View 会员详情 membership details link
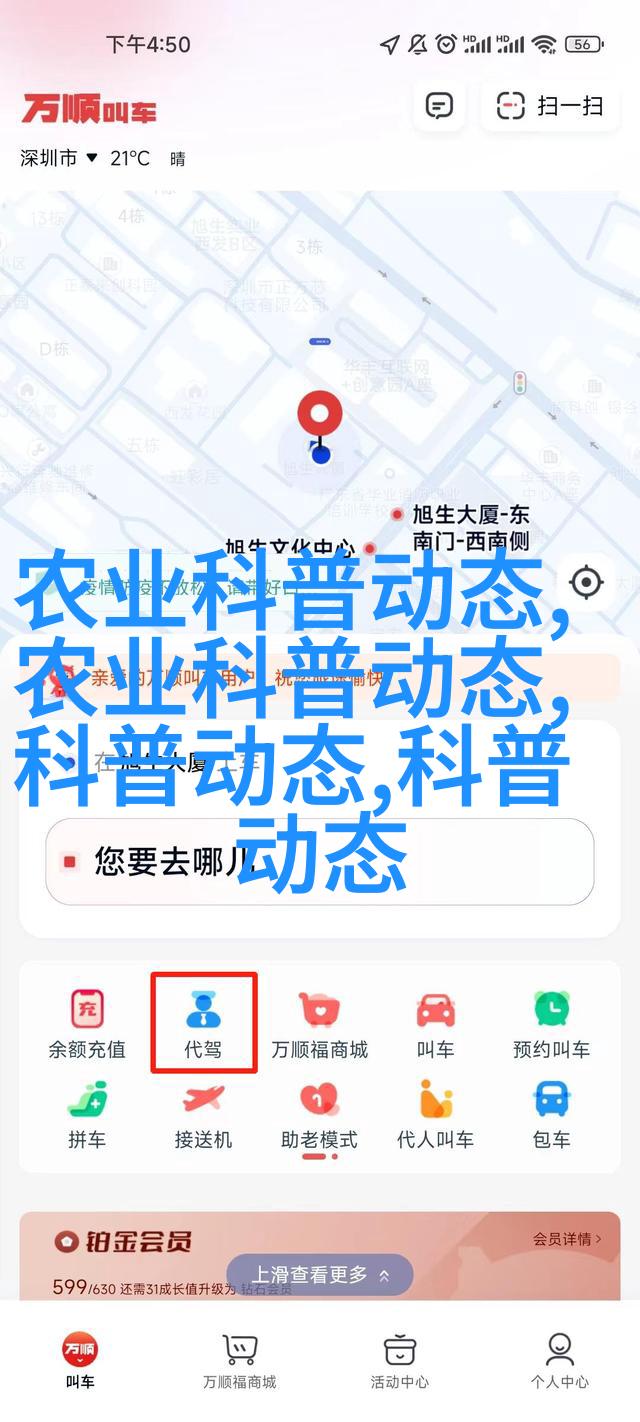The width and height of the screenshot is (640, 1422). pos(567,1239)
